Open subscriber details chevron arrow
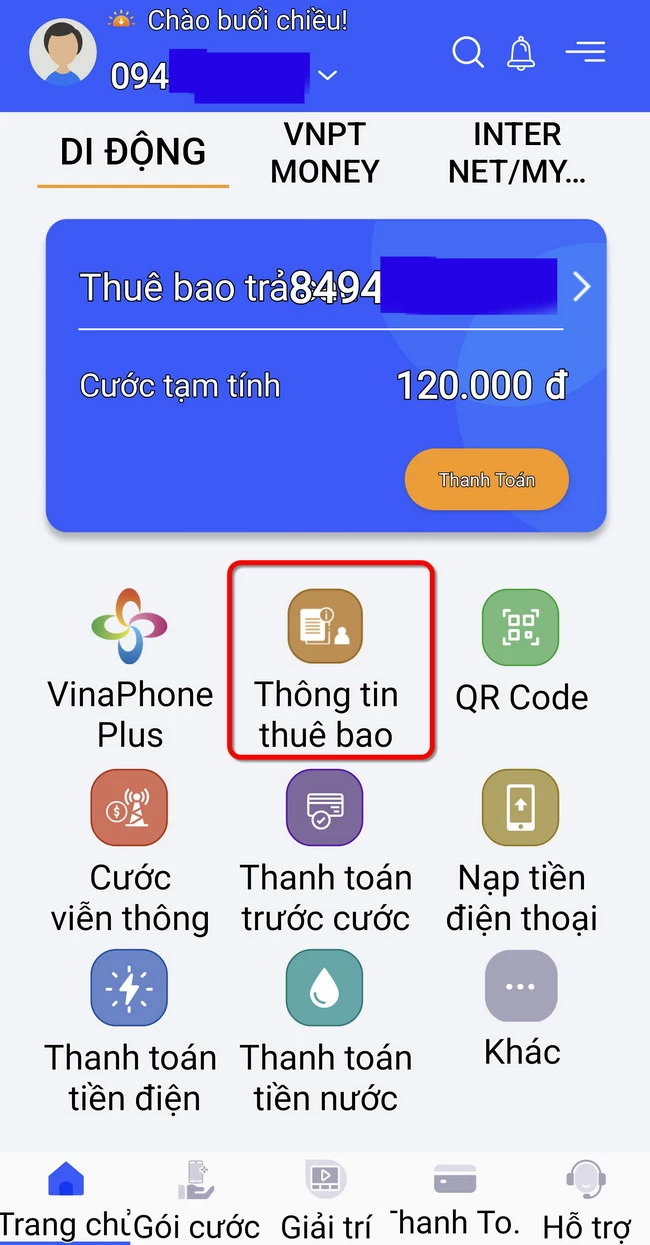 (582, 288)
